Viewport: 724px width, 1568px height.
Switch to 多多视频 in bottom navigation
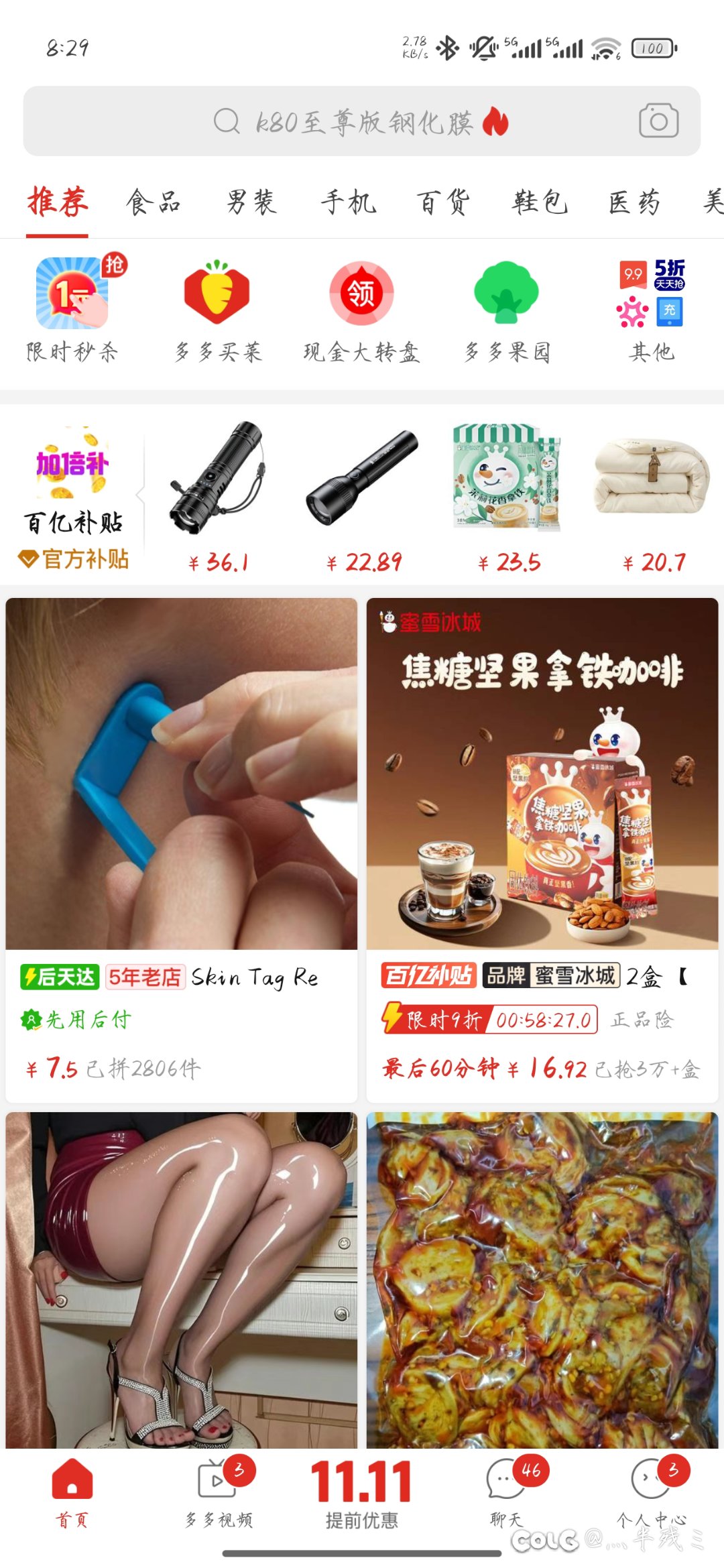tap(219, 1493)
